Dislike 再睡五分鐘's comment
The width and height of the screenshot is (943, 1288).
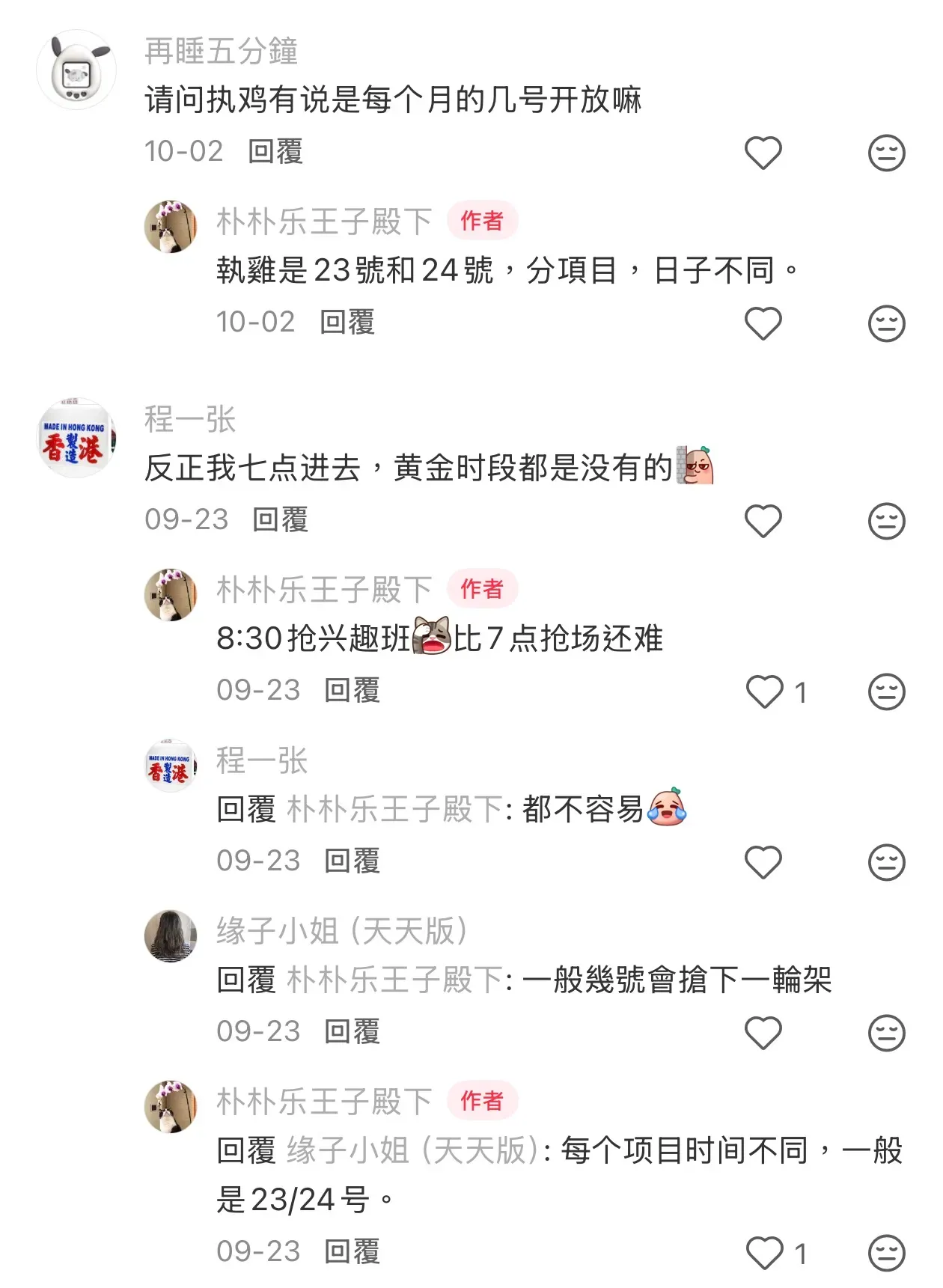[886, 153]
